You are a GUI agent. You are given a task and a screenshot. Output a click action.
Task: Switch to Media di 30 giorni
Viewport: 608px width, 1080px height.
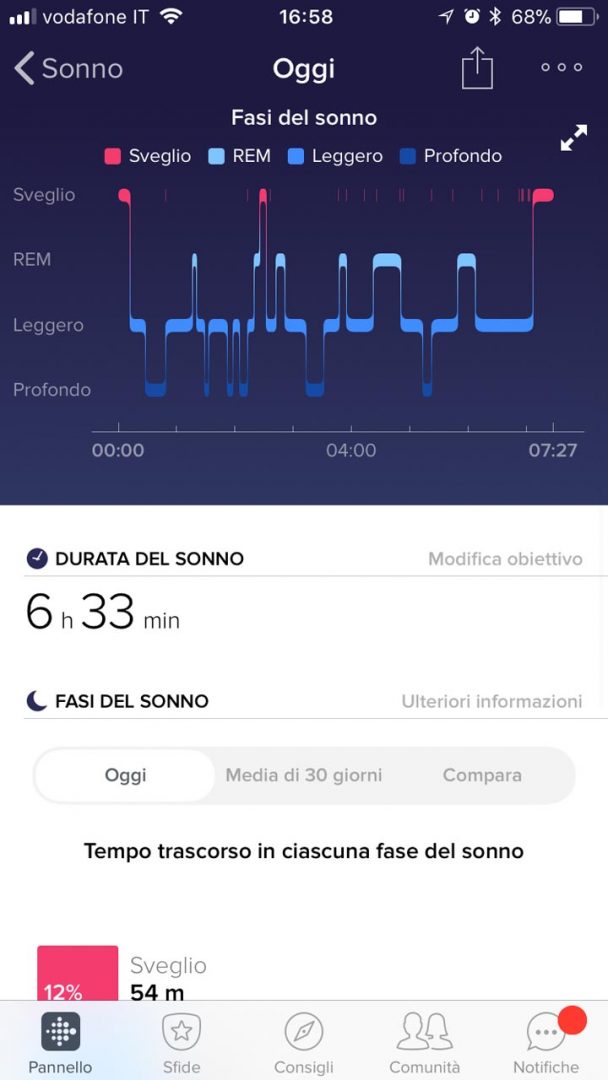click(x=304, y=775)
